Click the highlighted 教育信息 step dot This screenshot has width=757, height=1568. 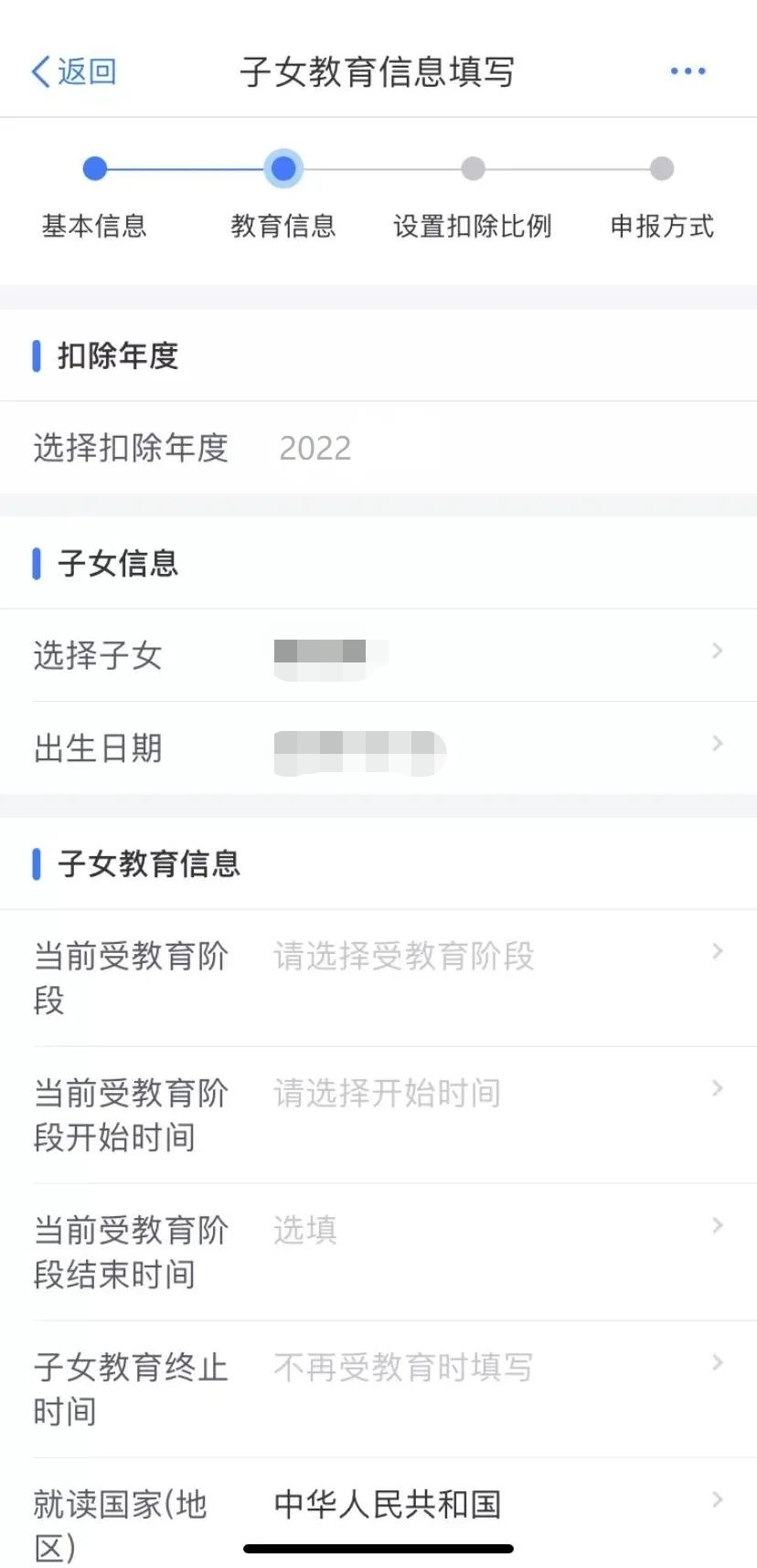pos(283,168)
